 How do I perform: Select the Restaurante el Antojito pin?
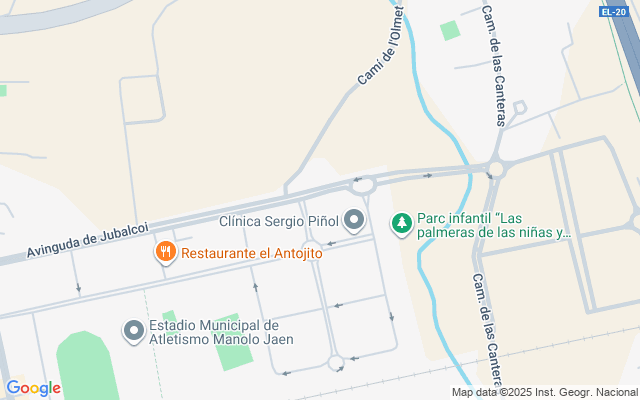tap(165, 253)
